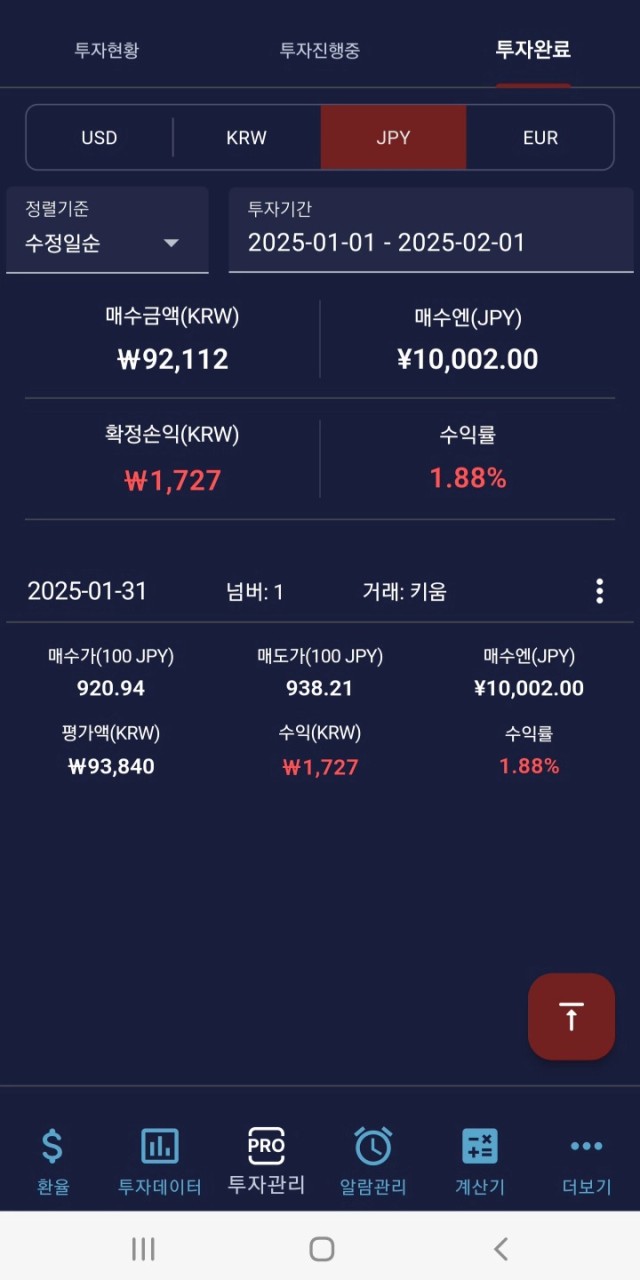Go to the 투자데이터 tab
640x1280 pixels.
[x=160, y=1162]
